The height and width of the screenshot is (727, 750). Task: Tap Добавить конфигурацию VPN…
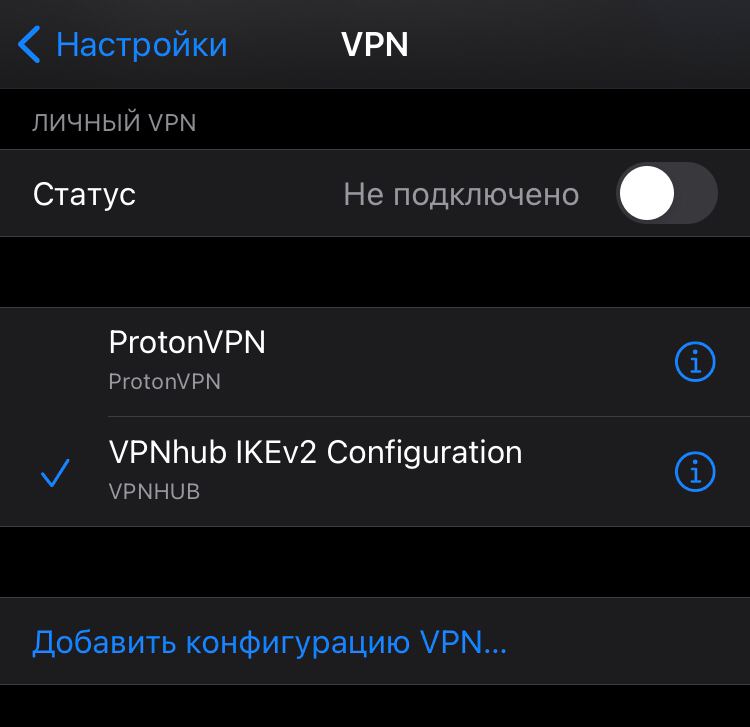coord(269,642)
